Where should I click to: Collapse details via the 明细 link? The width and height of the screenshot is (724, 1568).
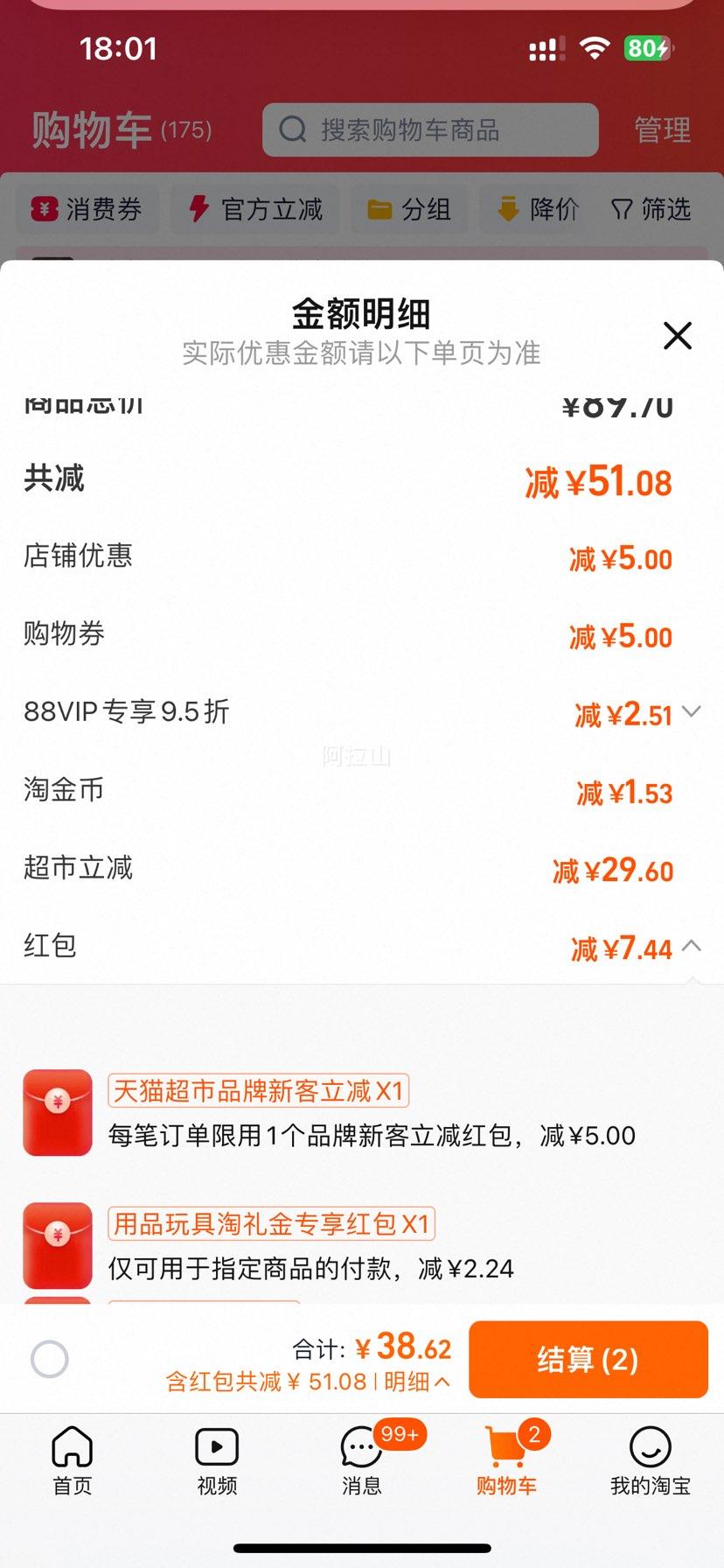pyautogui.click(x=417, y=1382)
